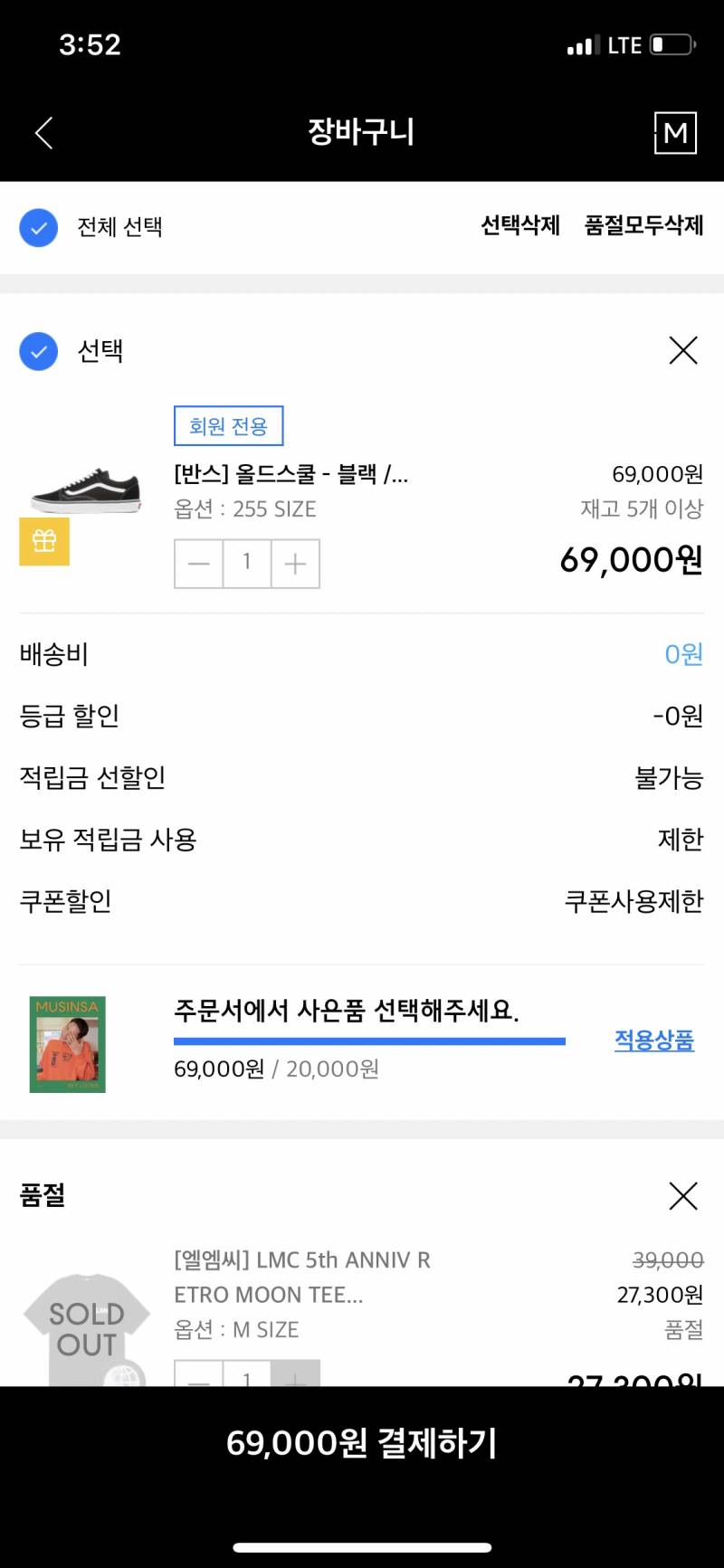The image size is (724, 1568).
Task: Tap the 69,000원 결제하기 payment button
Action: pyautogui.click(x=362, y=1443)
